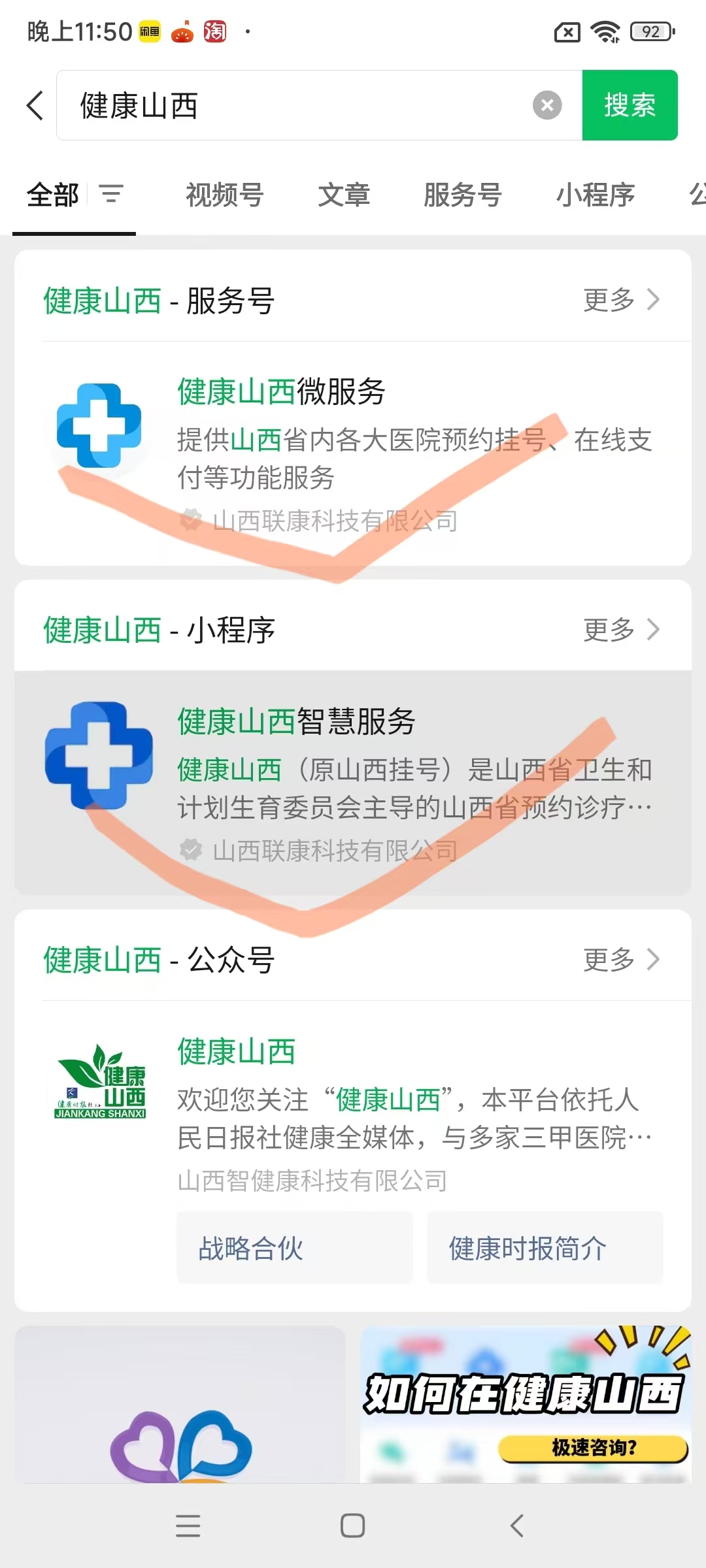Open the filter icon beside 全部
The image size is (706, 1568).
pos(111,194)
